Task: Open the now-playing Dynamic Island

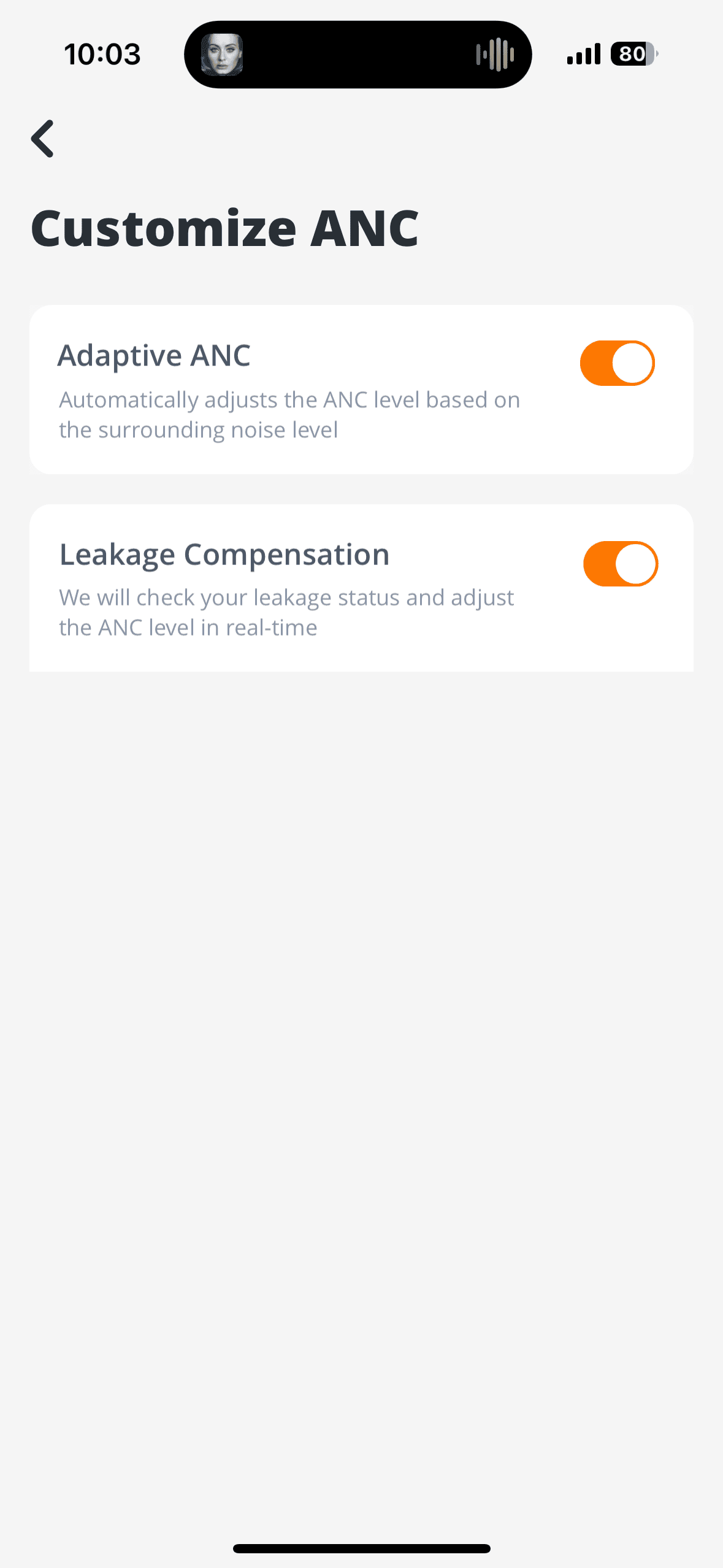Action: tap(358, 55)
